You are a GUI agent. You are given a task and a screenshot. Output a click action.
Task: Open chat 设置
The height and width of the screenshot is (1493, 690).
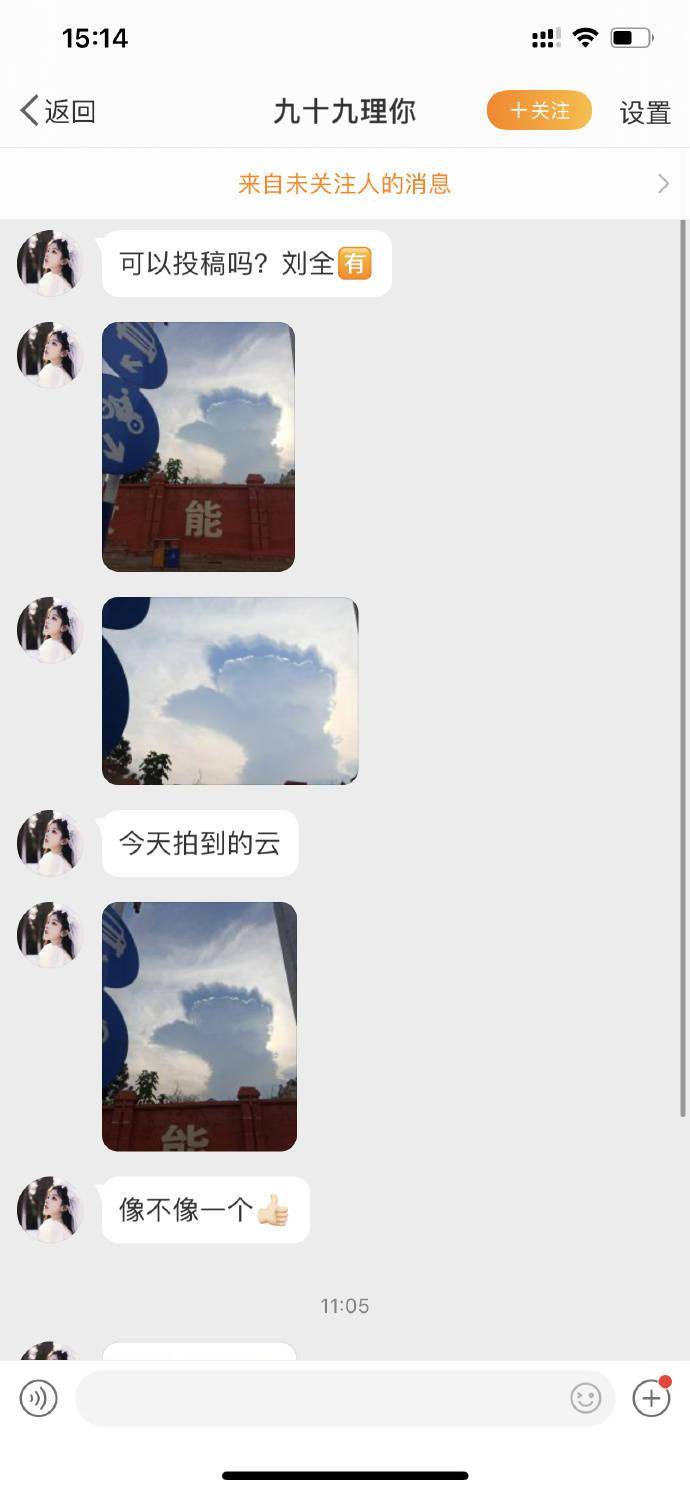click(x=644, y=112)
